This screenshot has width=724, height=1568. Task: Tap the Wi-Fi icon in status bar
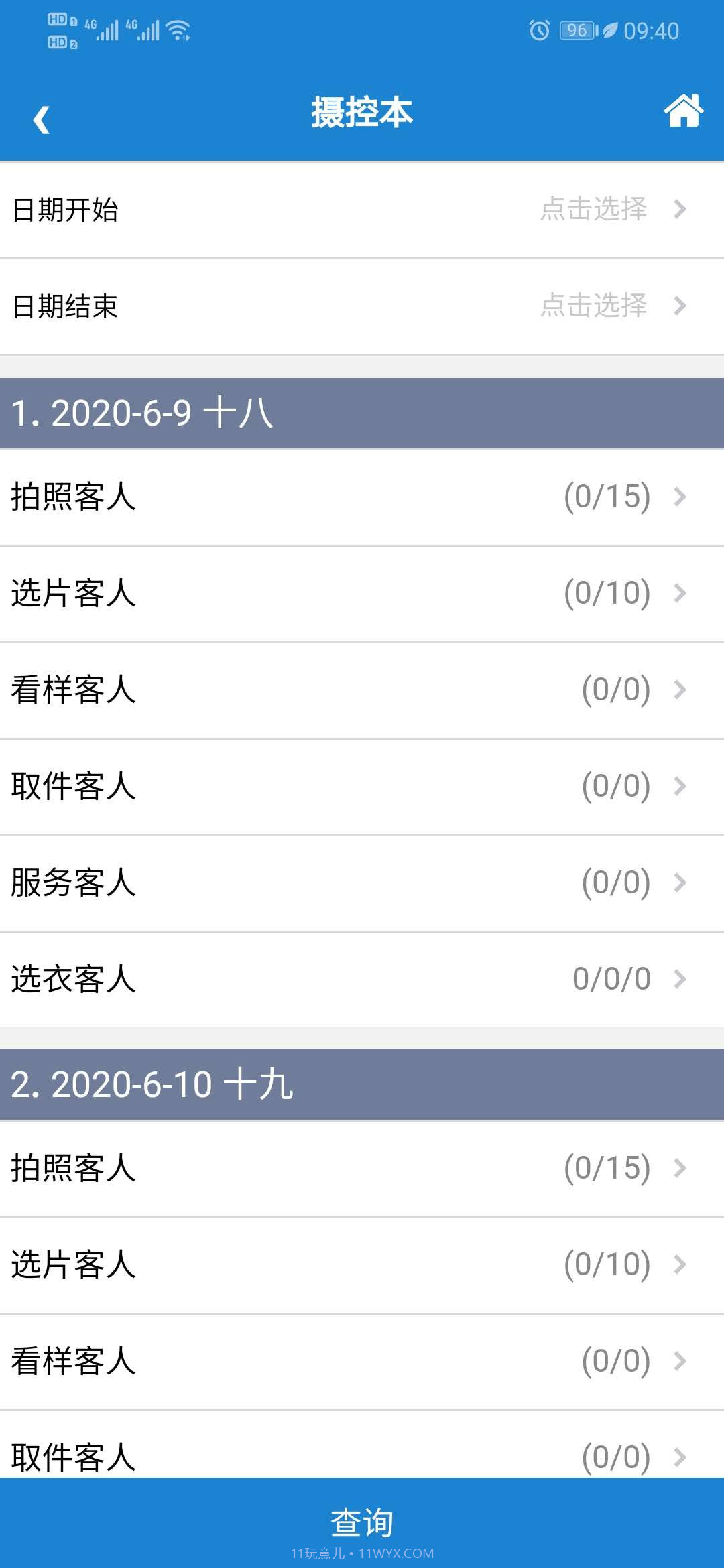pos(178,29)
